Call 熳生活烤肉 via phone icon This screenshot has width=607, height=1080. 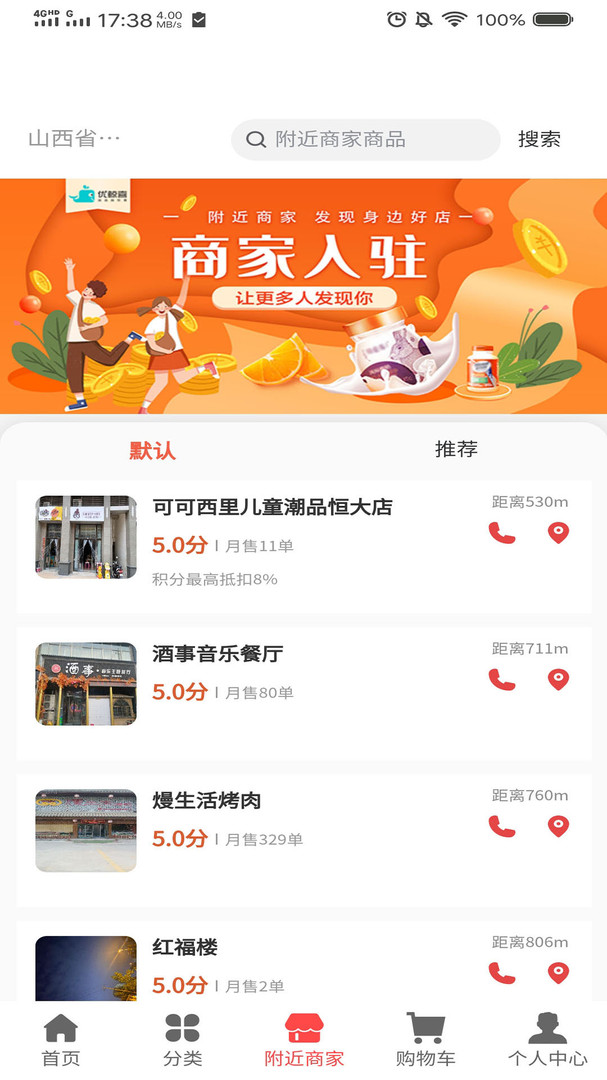(502, 827)
